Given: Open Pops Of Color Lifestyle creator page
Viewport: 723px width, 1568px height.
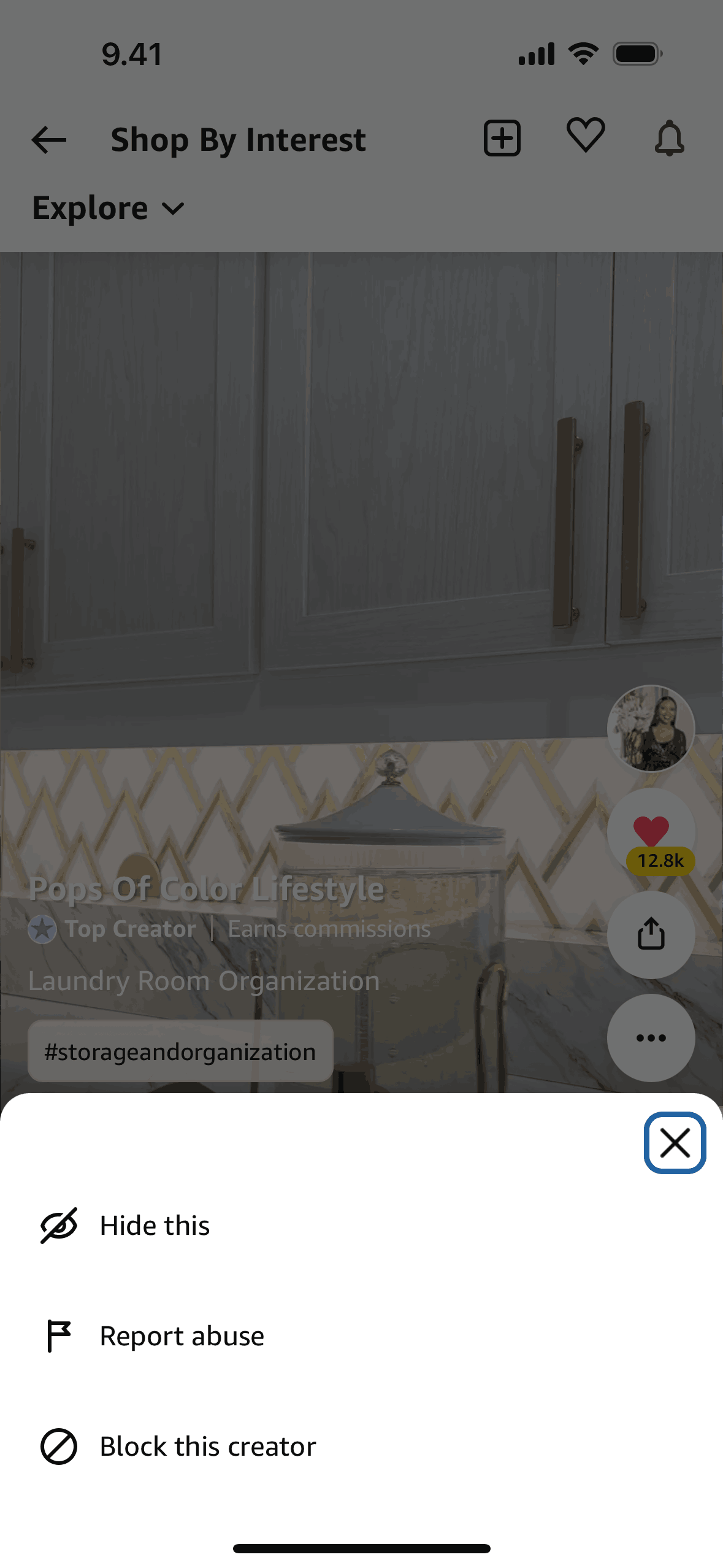Looking at the screenshot, I should [207, 889].
